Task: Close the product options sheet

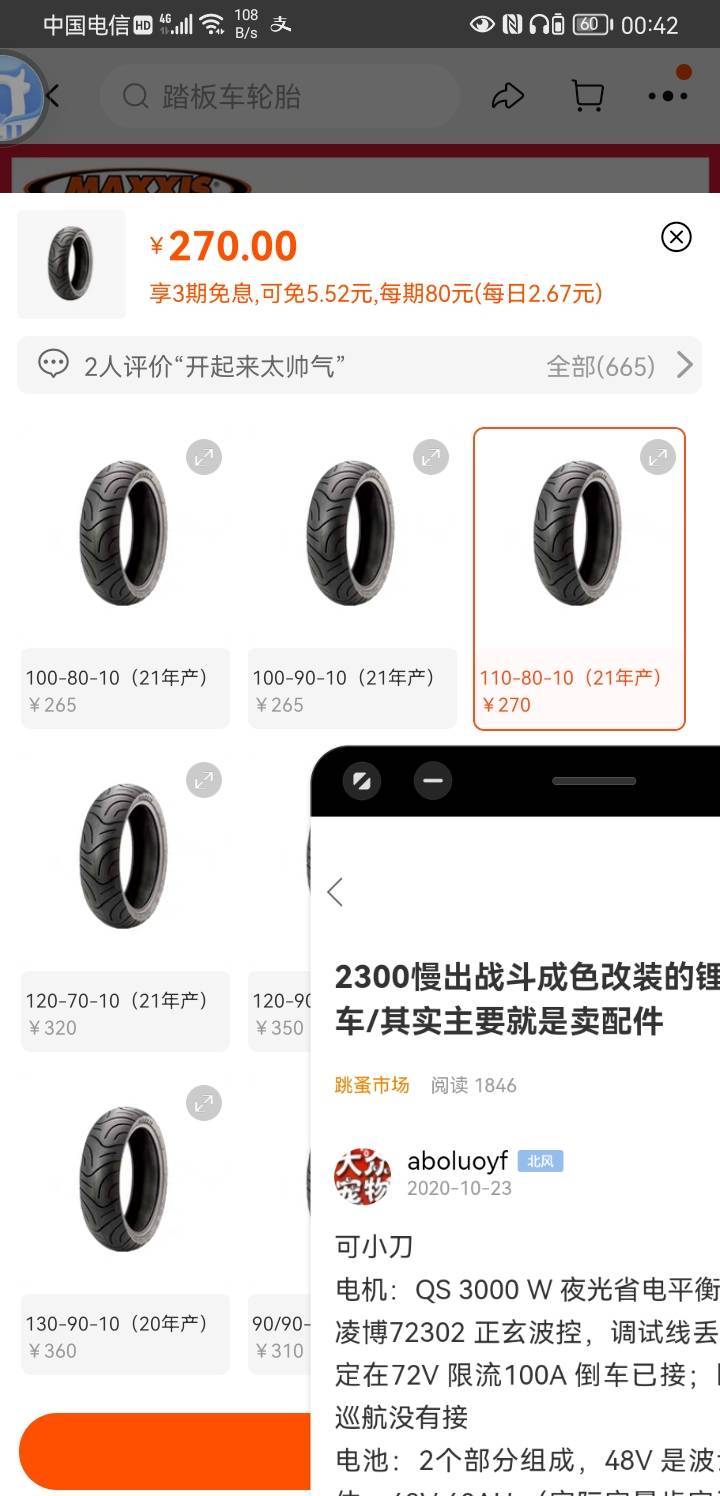Action: coord(677,237)
